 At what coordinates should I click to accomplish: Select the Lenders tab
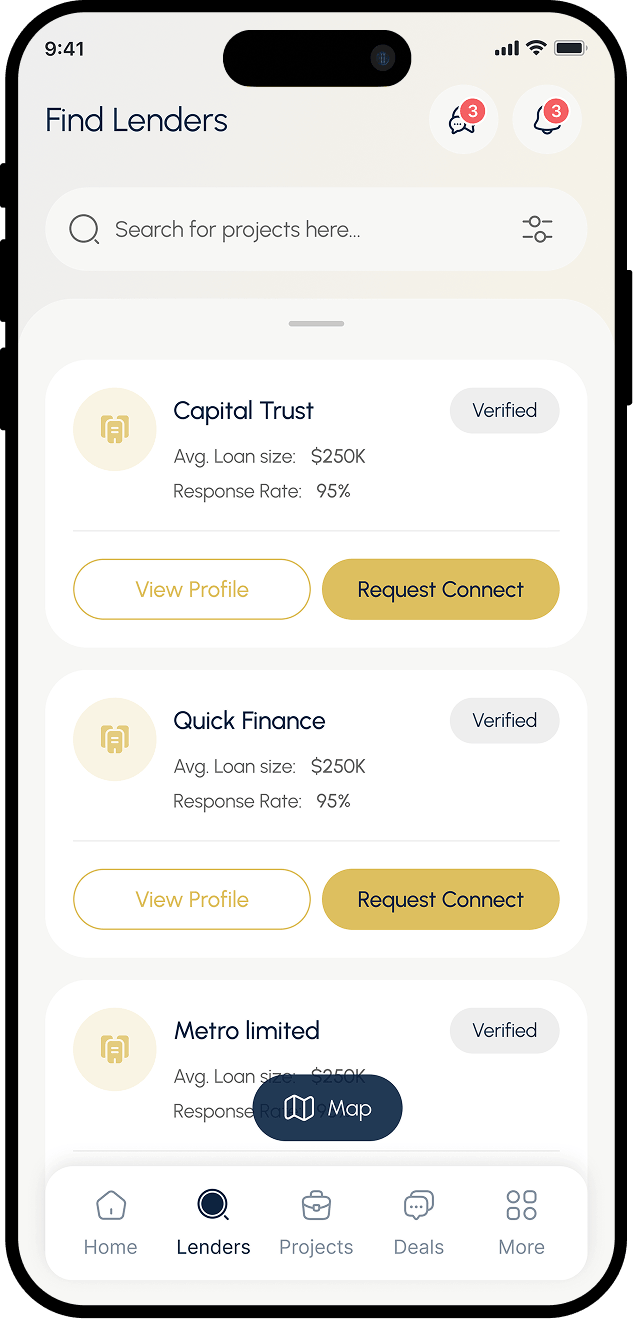(213, 1223)
